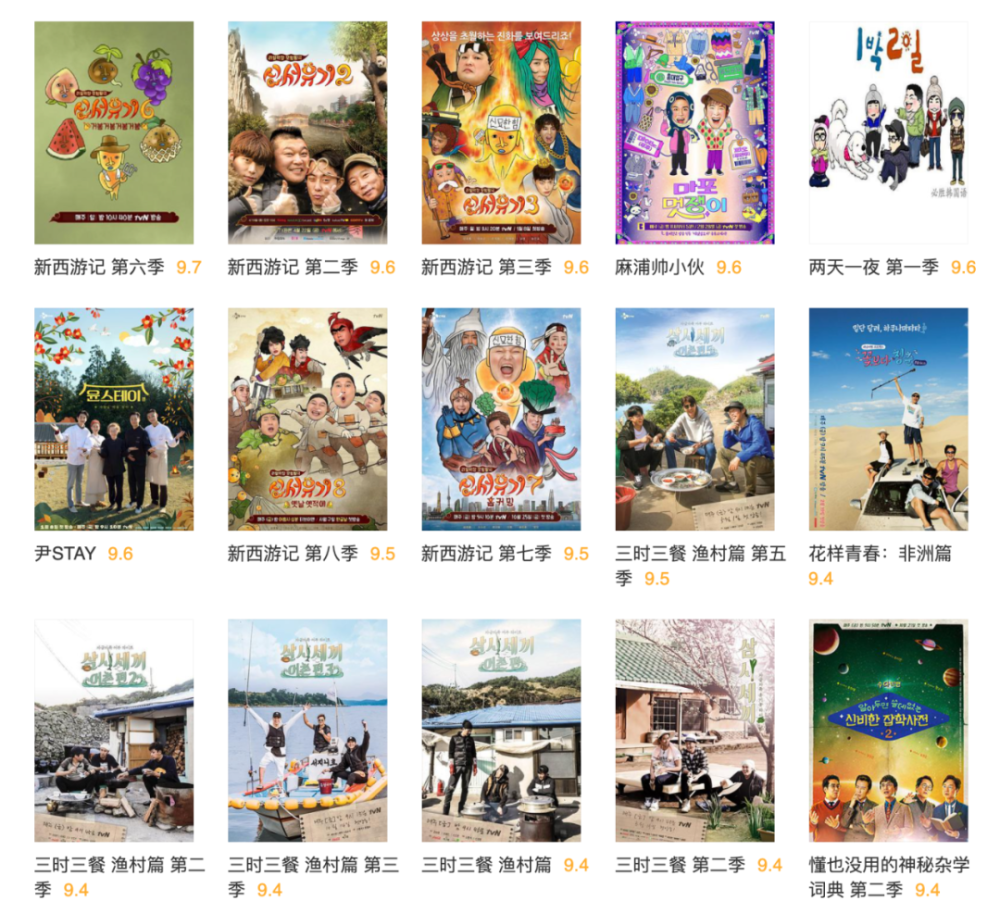This screenshot has width=1000, height=913.
Task: Open 麻浦帅小伙 show
Action: (695, 133)
